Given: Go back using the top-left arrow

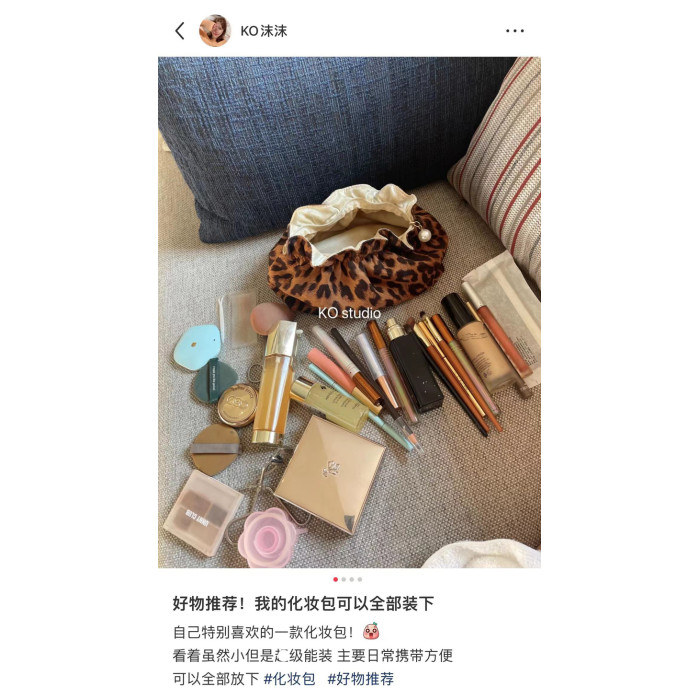Looking at the screenshot, I should (180, 31).
